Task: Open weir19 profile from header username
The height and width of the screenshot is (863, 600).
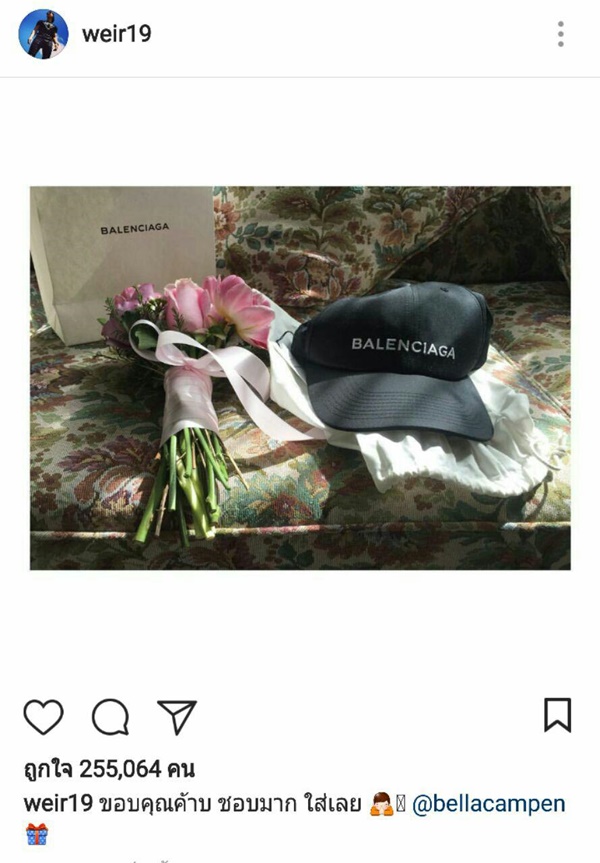Action: coord(118,35)
